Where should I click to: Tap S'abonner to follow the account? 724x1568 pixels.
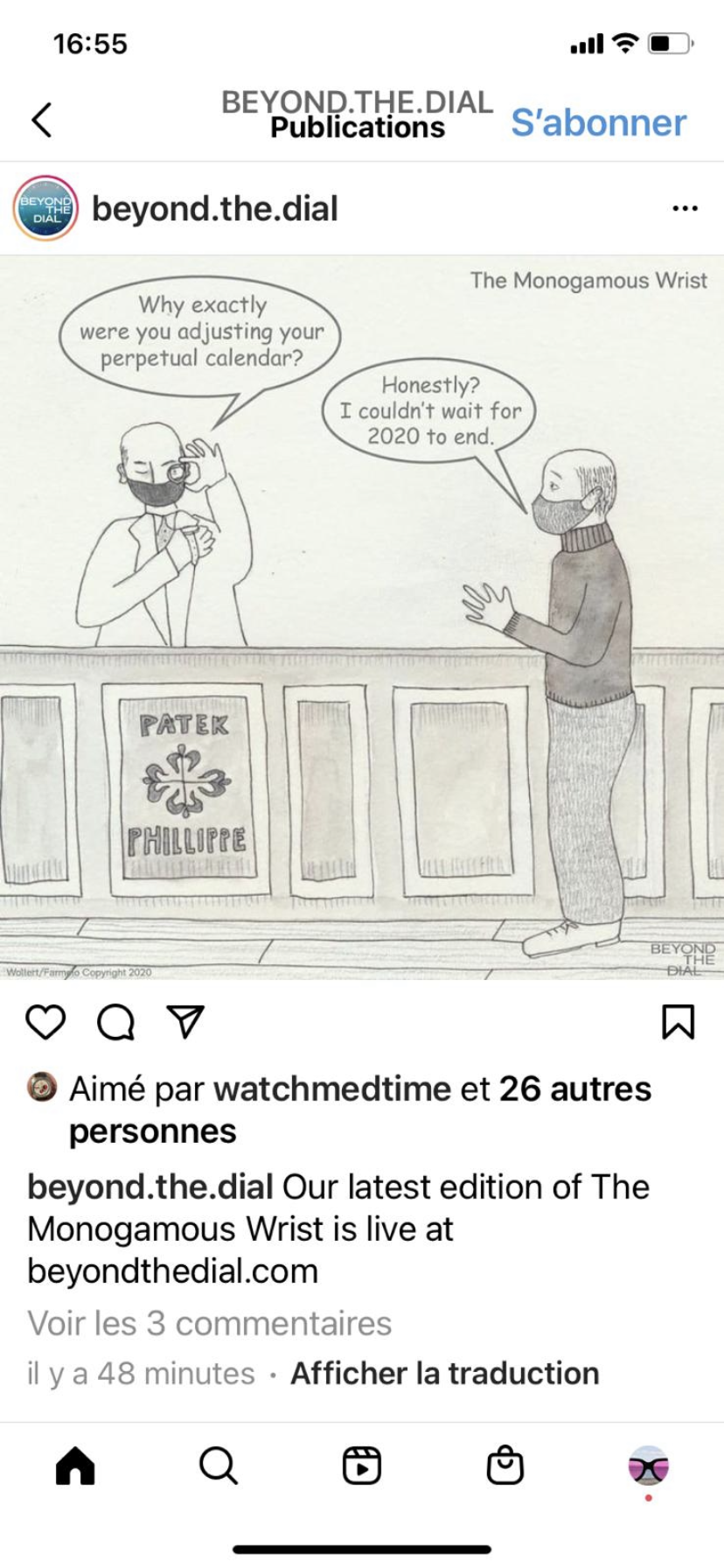598,122
